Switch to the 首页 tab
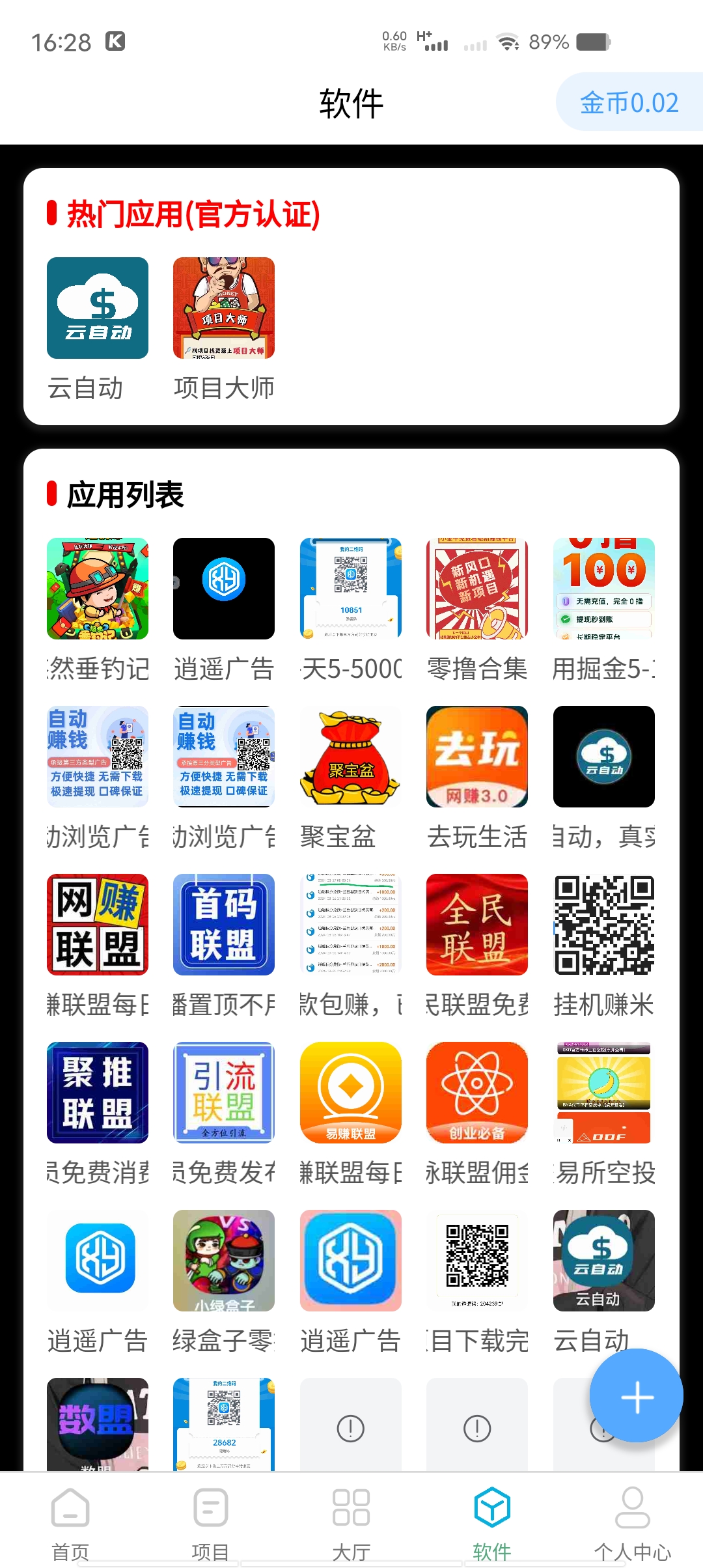 70,1524
